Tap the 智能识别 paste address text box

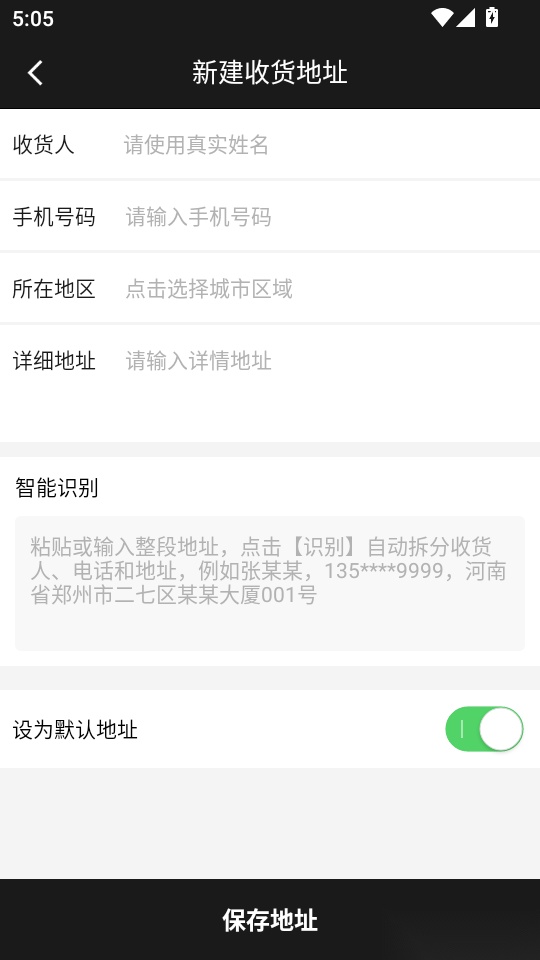(270, 583)
